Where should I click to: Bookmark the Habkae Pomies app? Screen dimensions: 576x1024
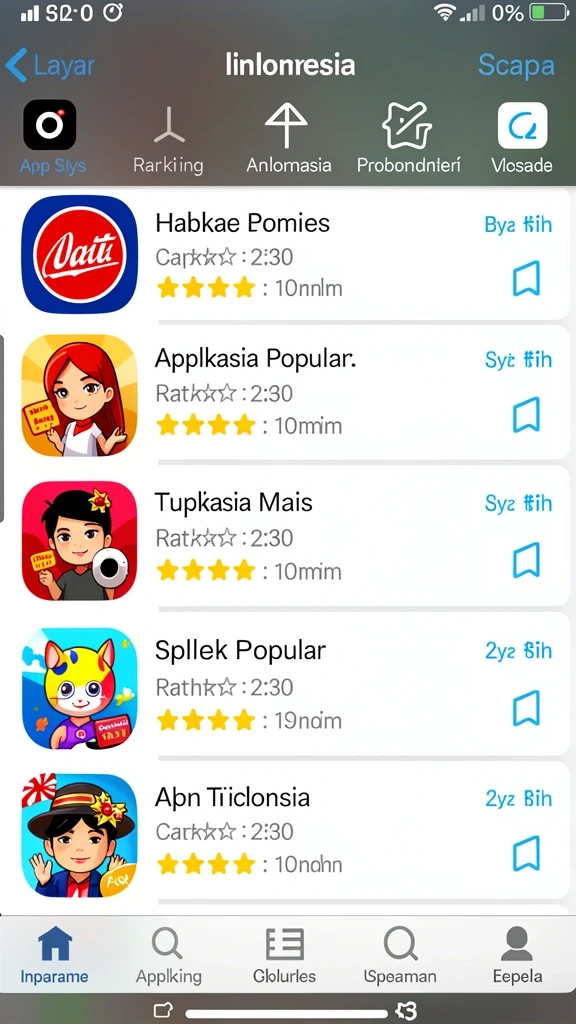pos(526,279)
